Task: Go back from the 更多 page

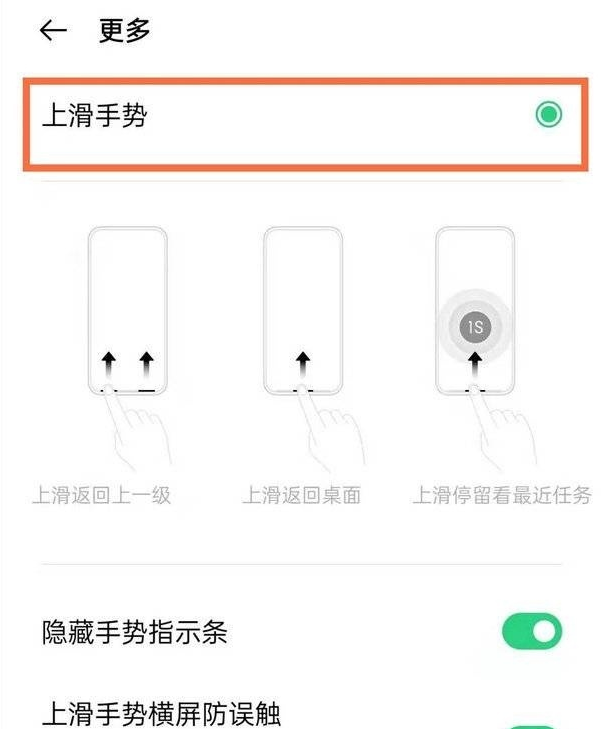Action: 52,31
